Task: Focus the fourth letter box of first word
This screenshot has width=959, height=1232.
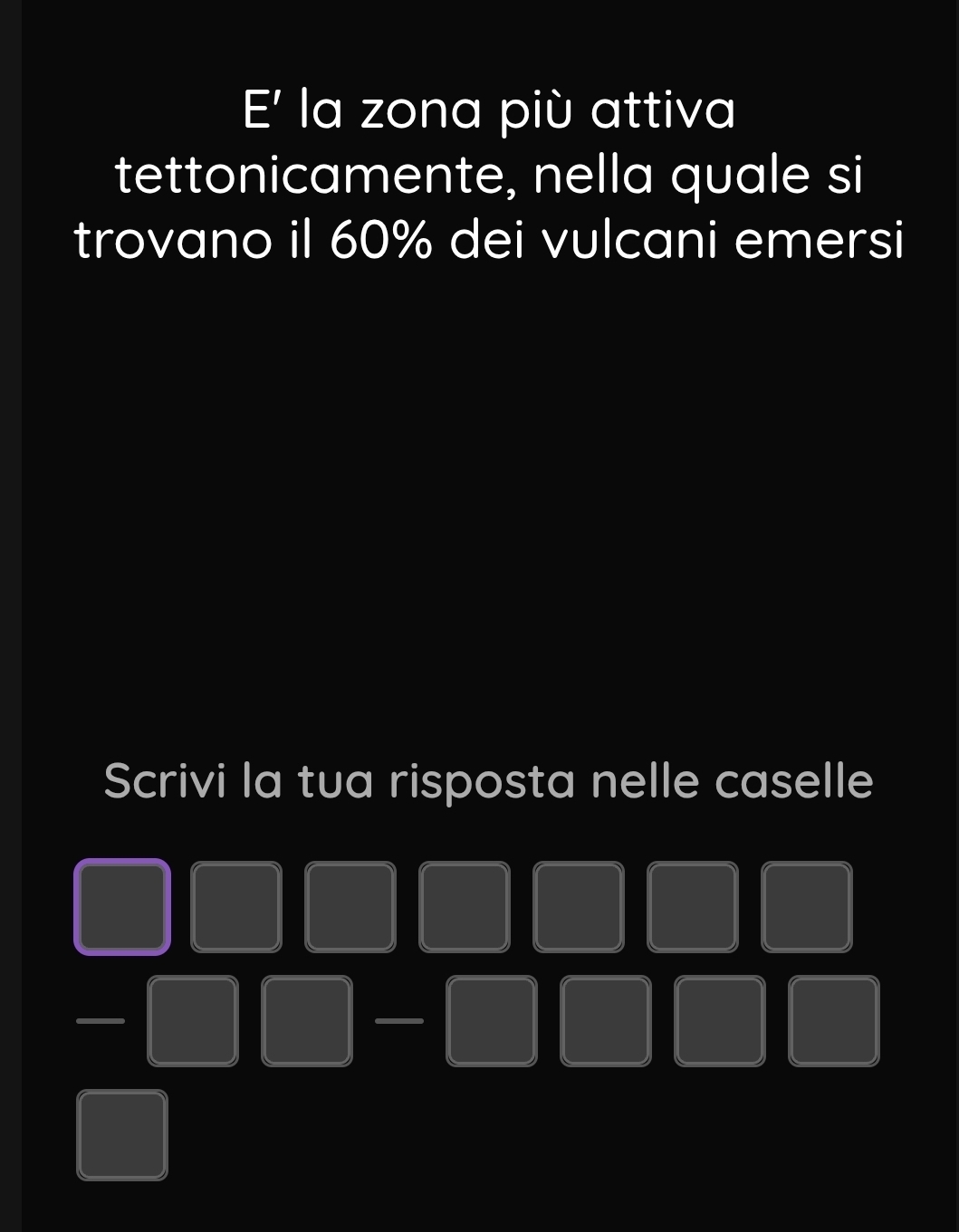Action: click(465, 907)
